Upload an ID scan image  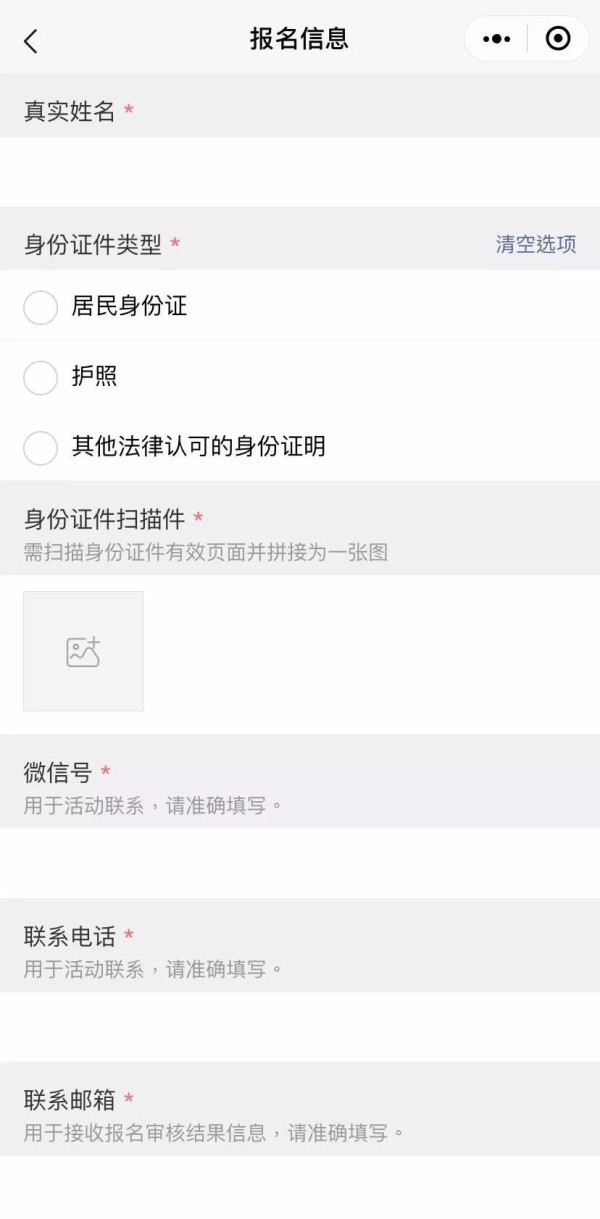[x=83, y=651]
